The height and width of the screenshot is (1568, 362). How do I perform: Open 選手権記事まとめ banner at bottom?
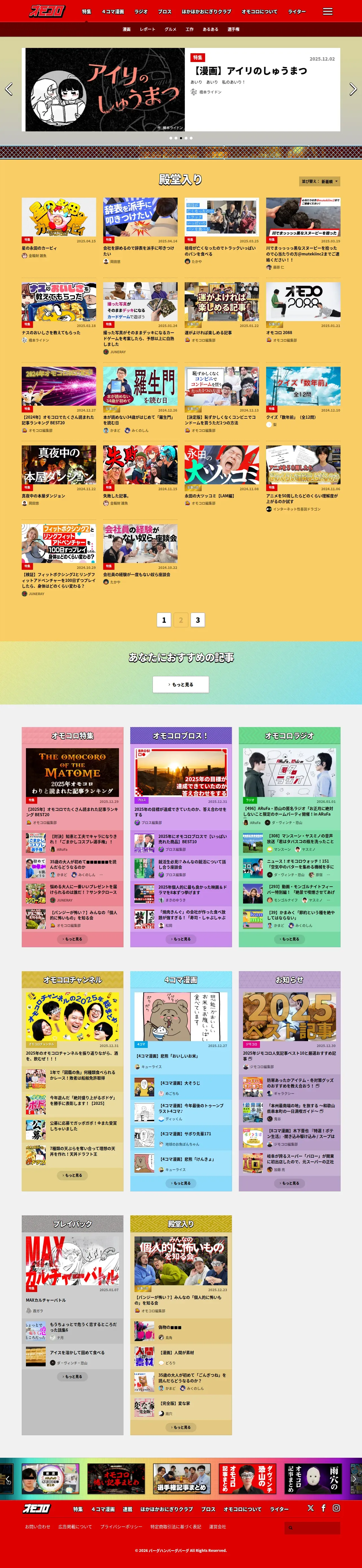point(182,1478)
